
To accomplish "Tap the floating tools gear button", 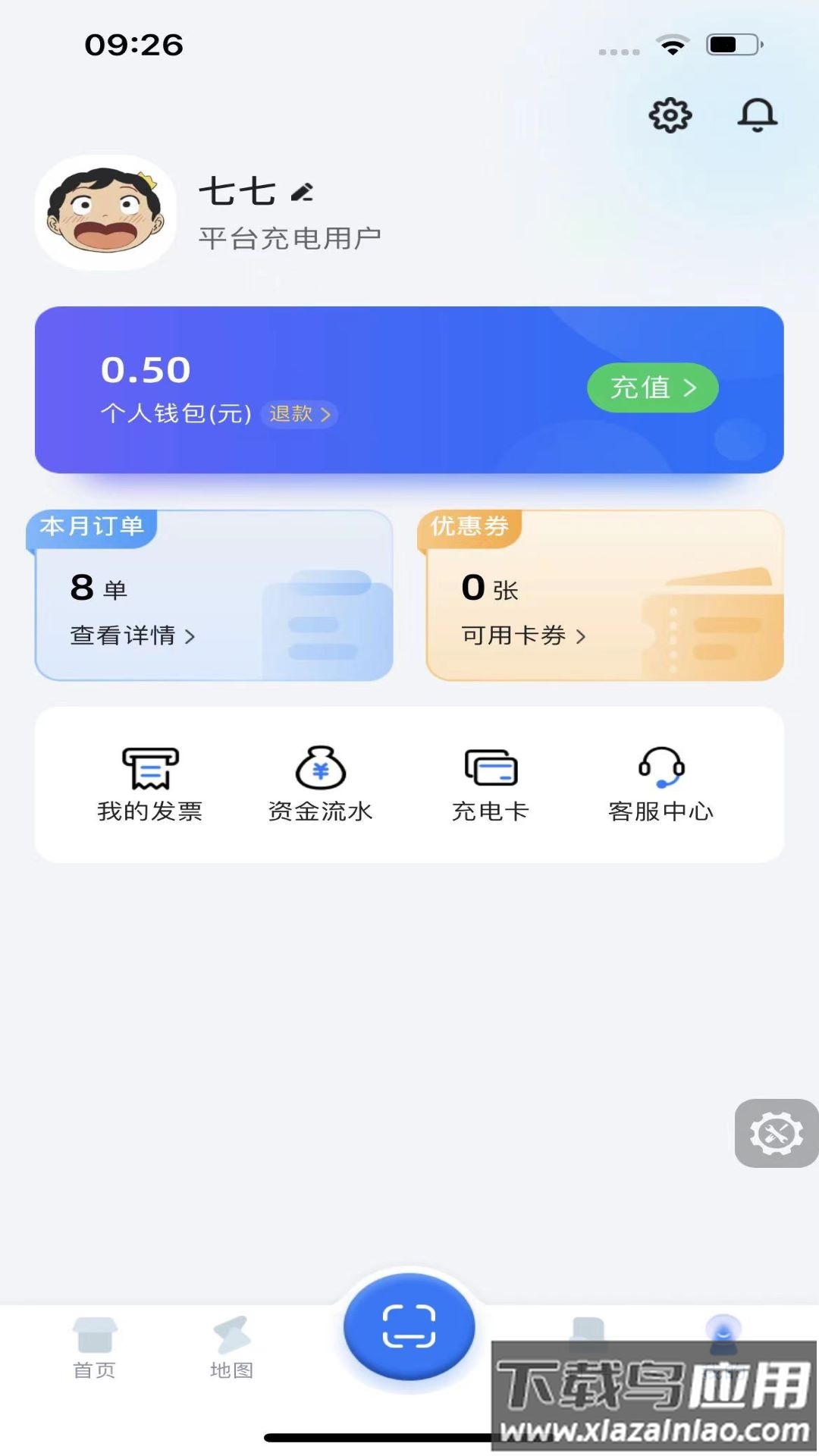I will [776, 1133].
